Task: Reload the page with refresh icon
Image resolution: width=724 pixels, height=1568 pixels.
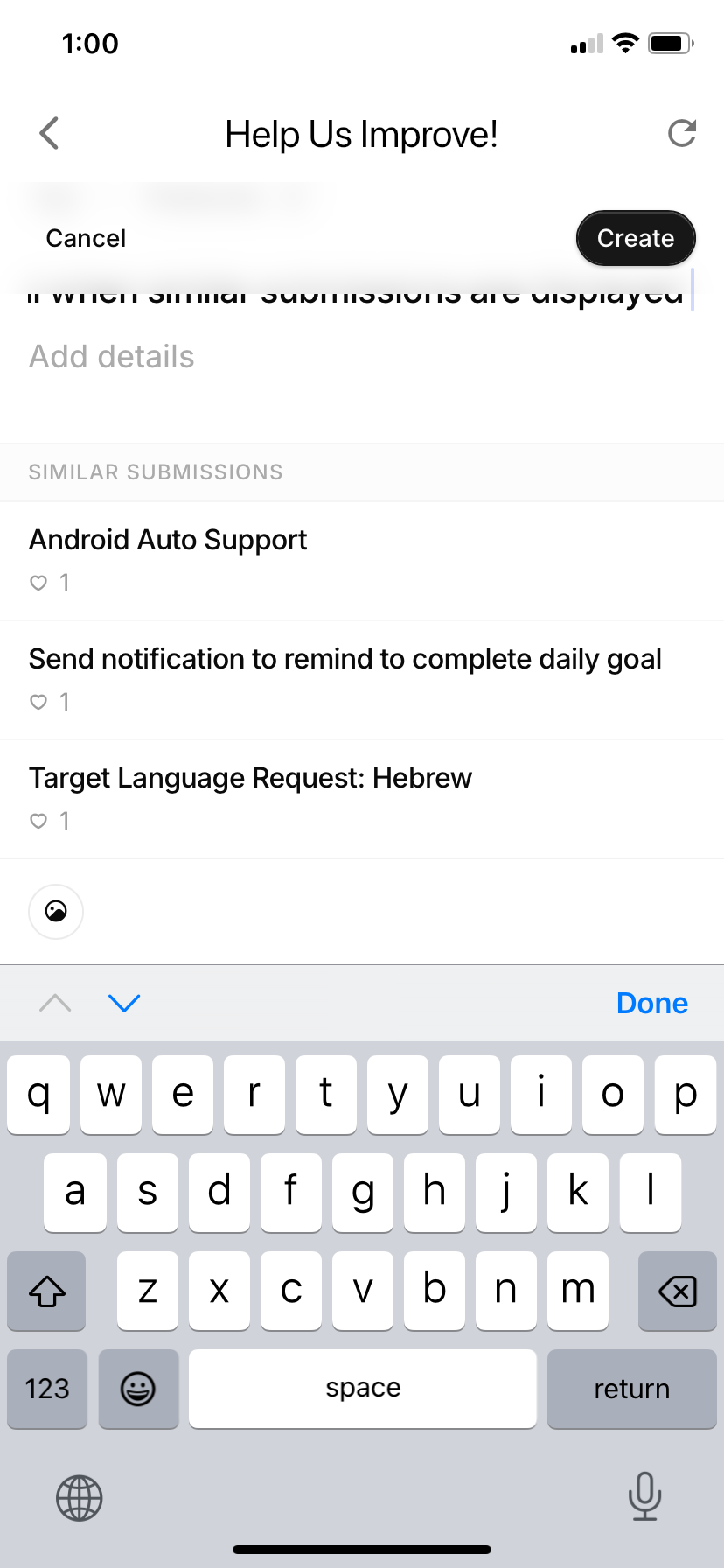Action: 681,133
